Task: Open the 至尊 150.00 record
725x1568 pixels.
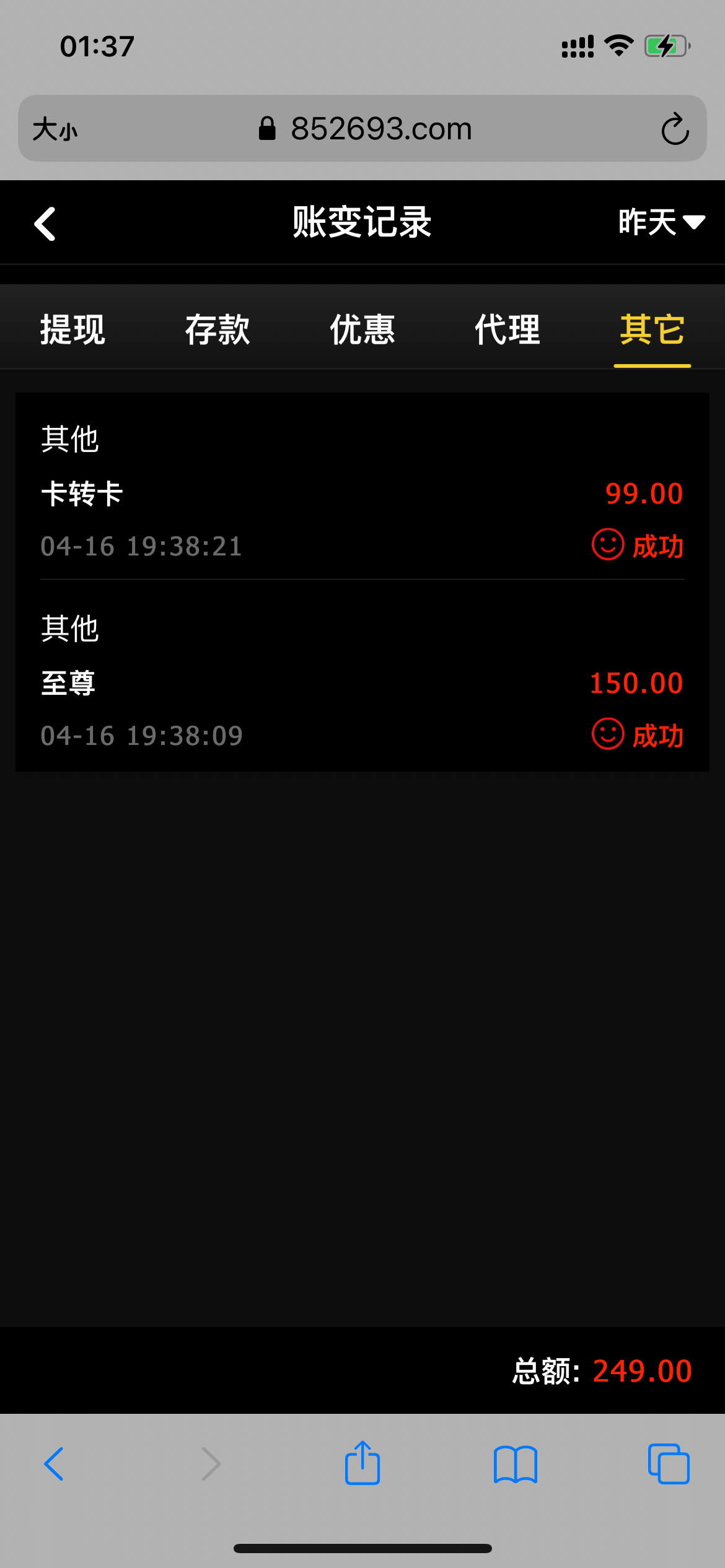Action: point(362,682)
